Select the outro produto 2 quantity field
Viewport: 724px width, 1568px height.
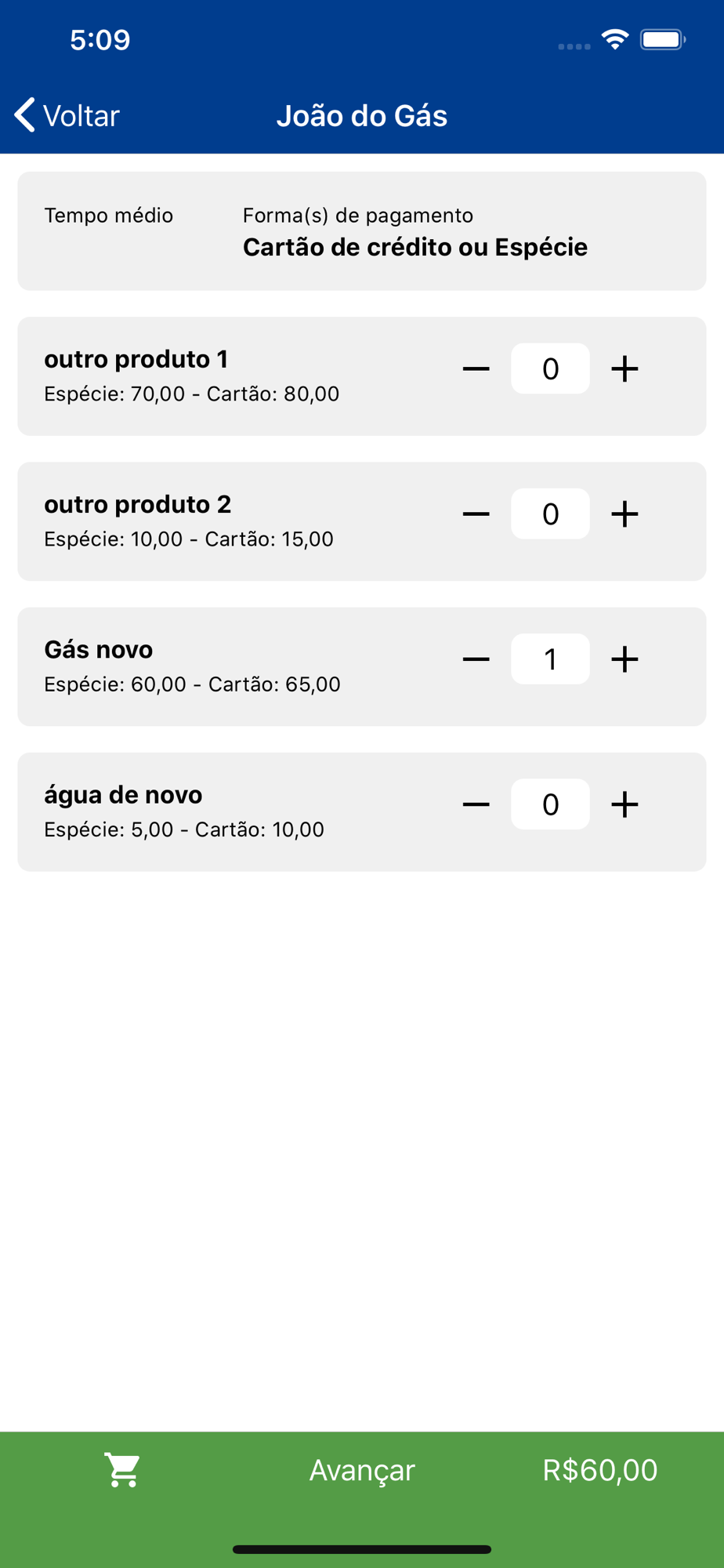tap(550, 514)
